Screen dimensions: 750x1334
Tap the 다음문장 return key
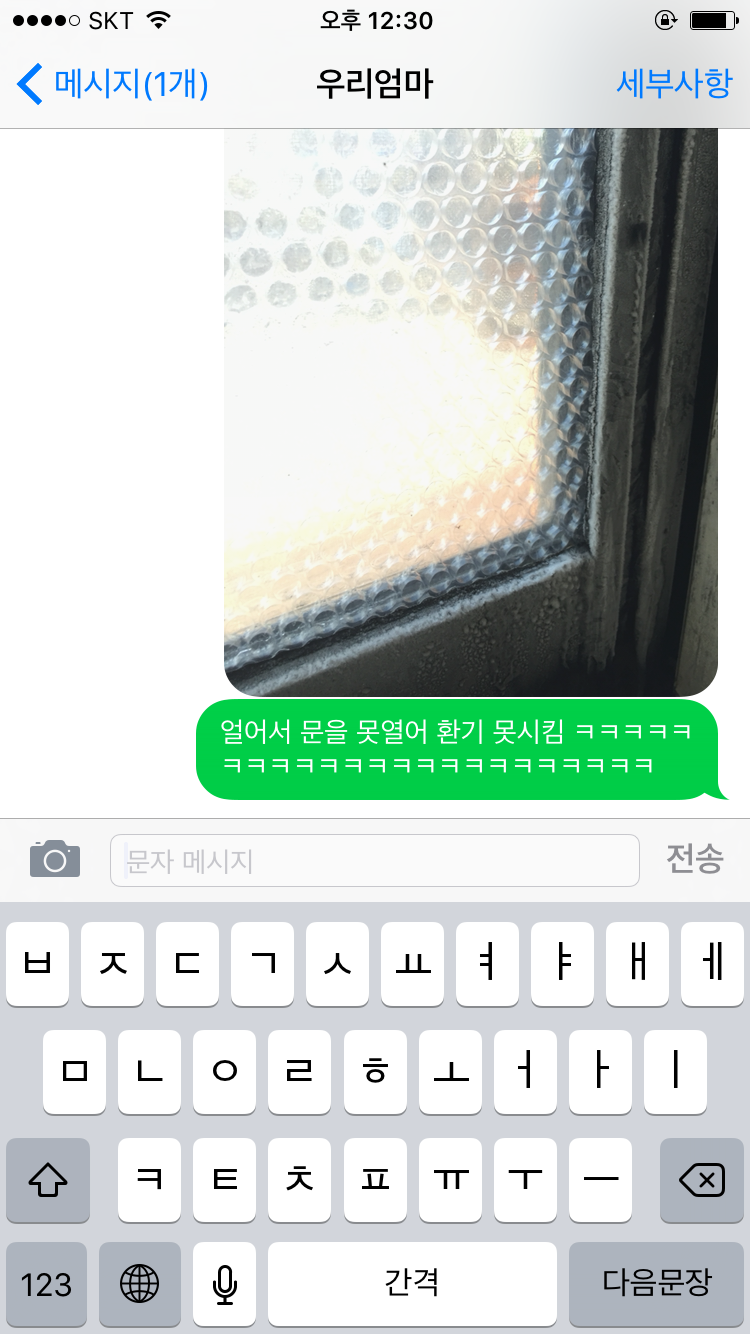(656, 1285)
